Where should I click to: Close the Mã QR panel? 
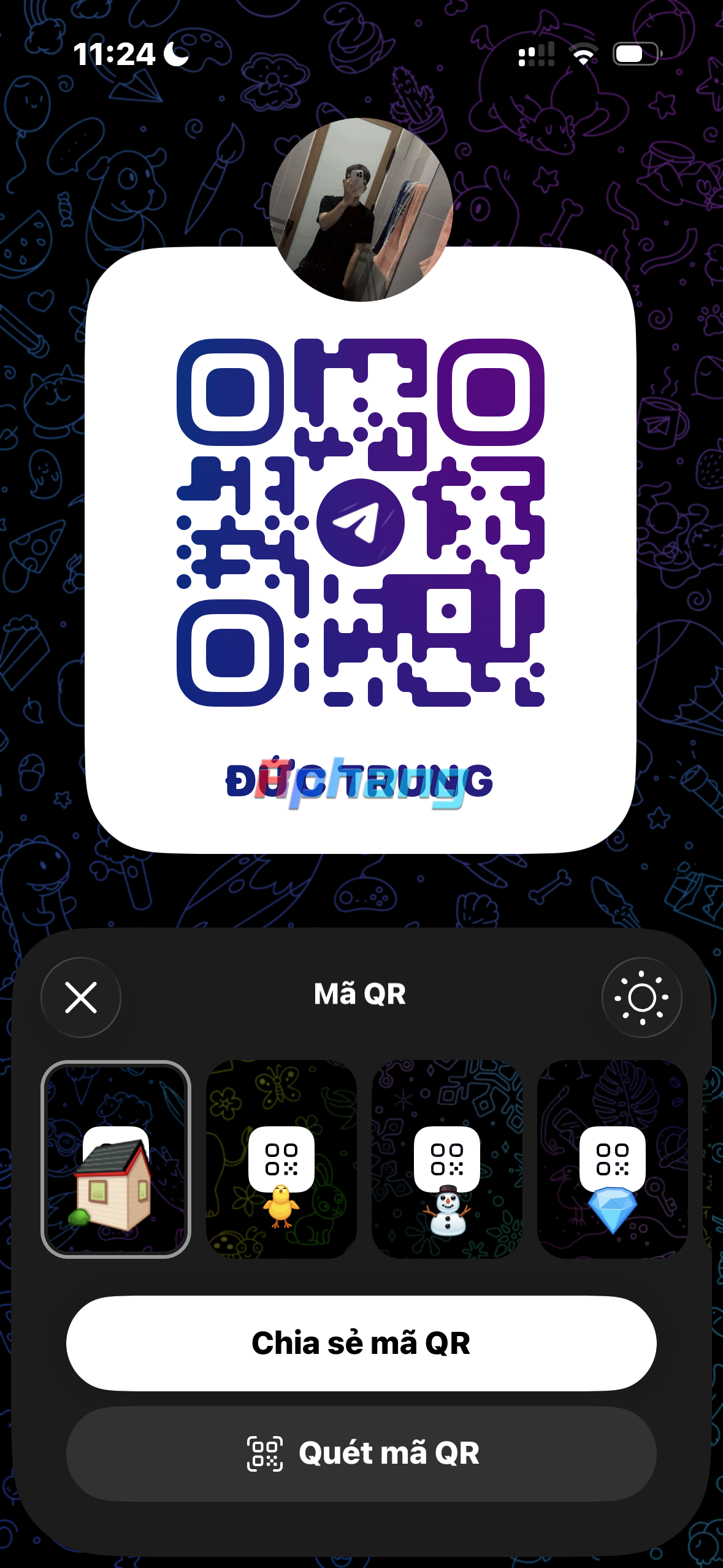pyautogui.click(x=81, y=997)
